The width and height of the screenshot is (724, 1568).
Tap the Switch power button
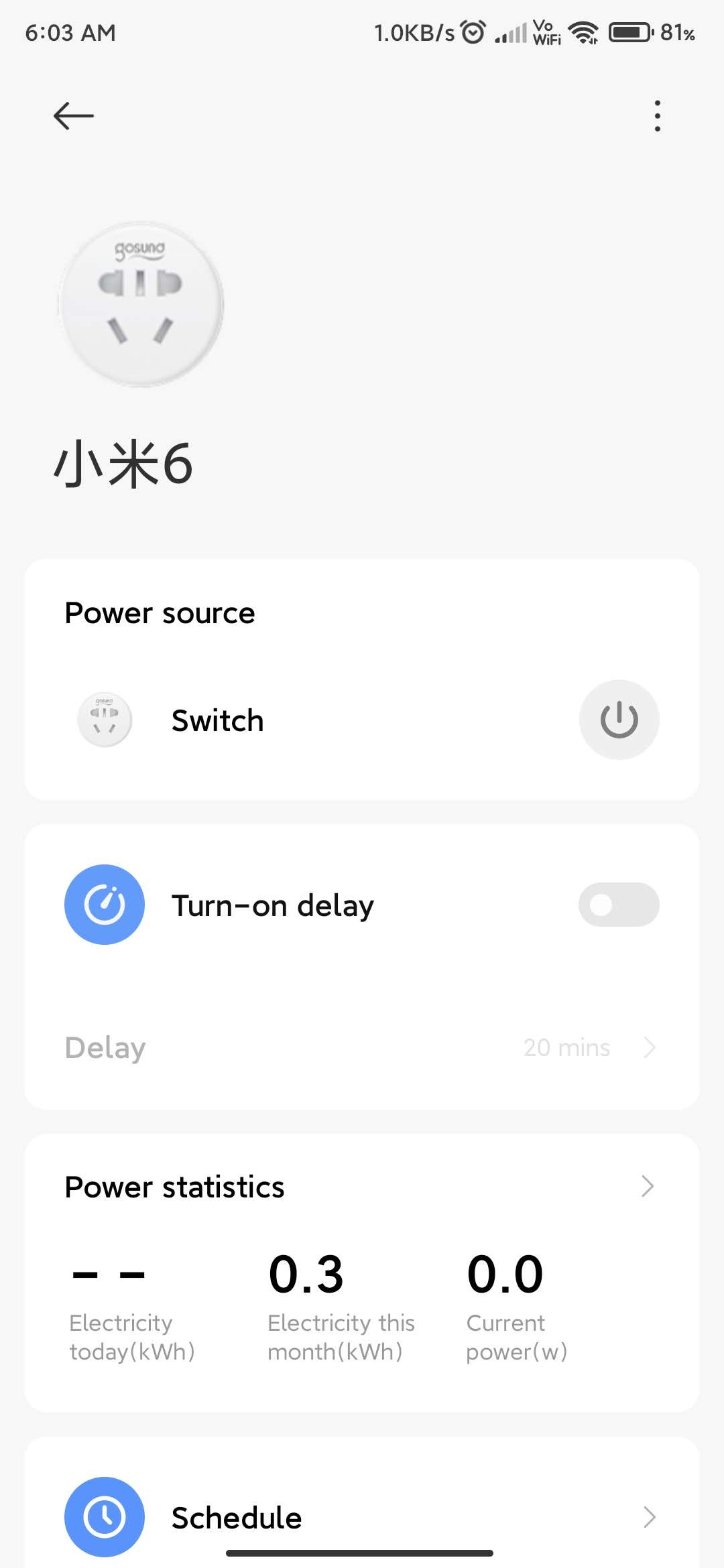619,720
